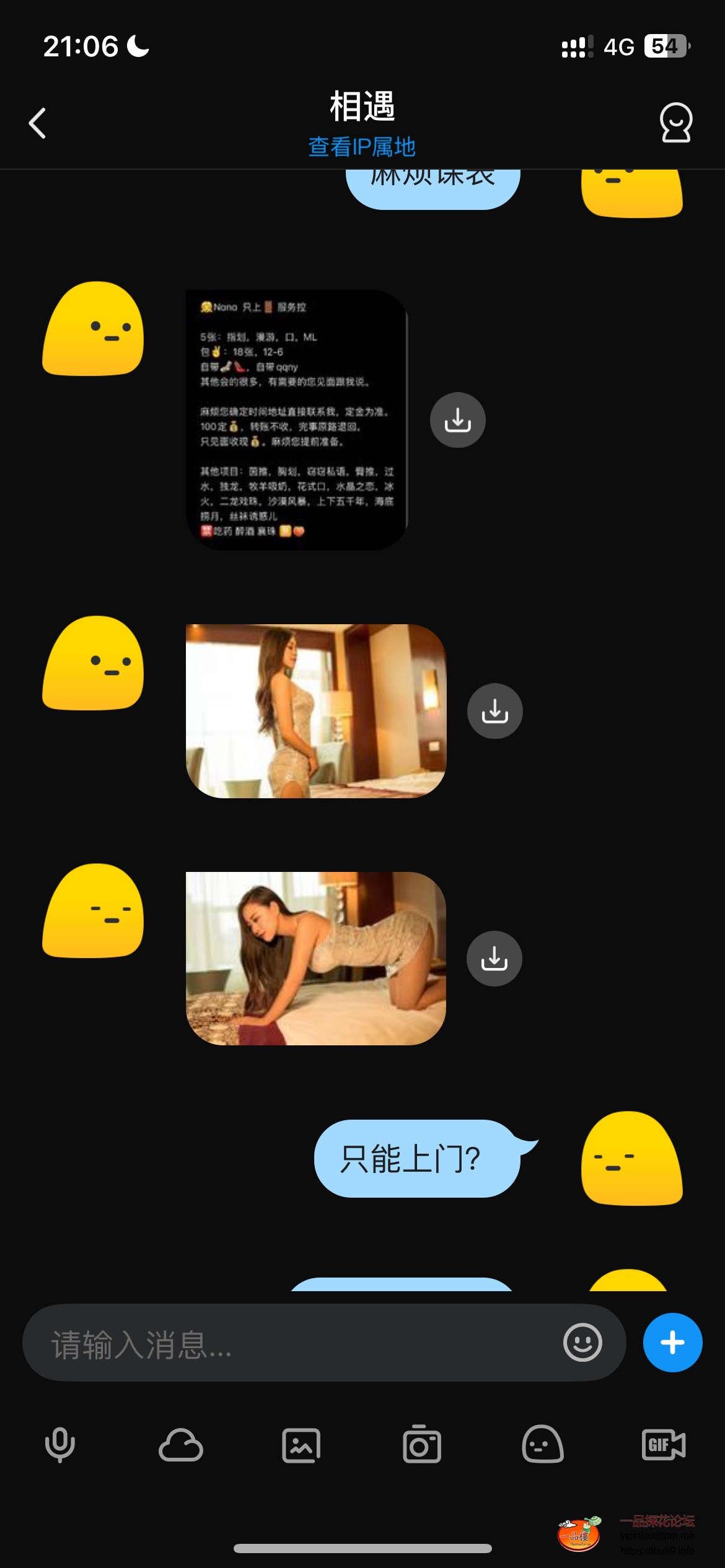The image size is (725, 1568).
Task: Open the contact profile icon top right
Action: tap(676, 123)
